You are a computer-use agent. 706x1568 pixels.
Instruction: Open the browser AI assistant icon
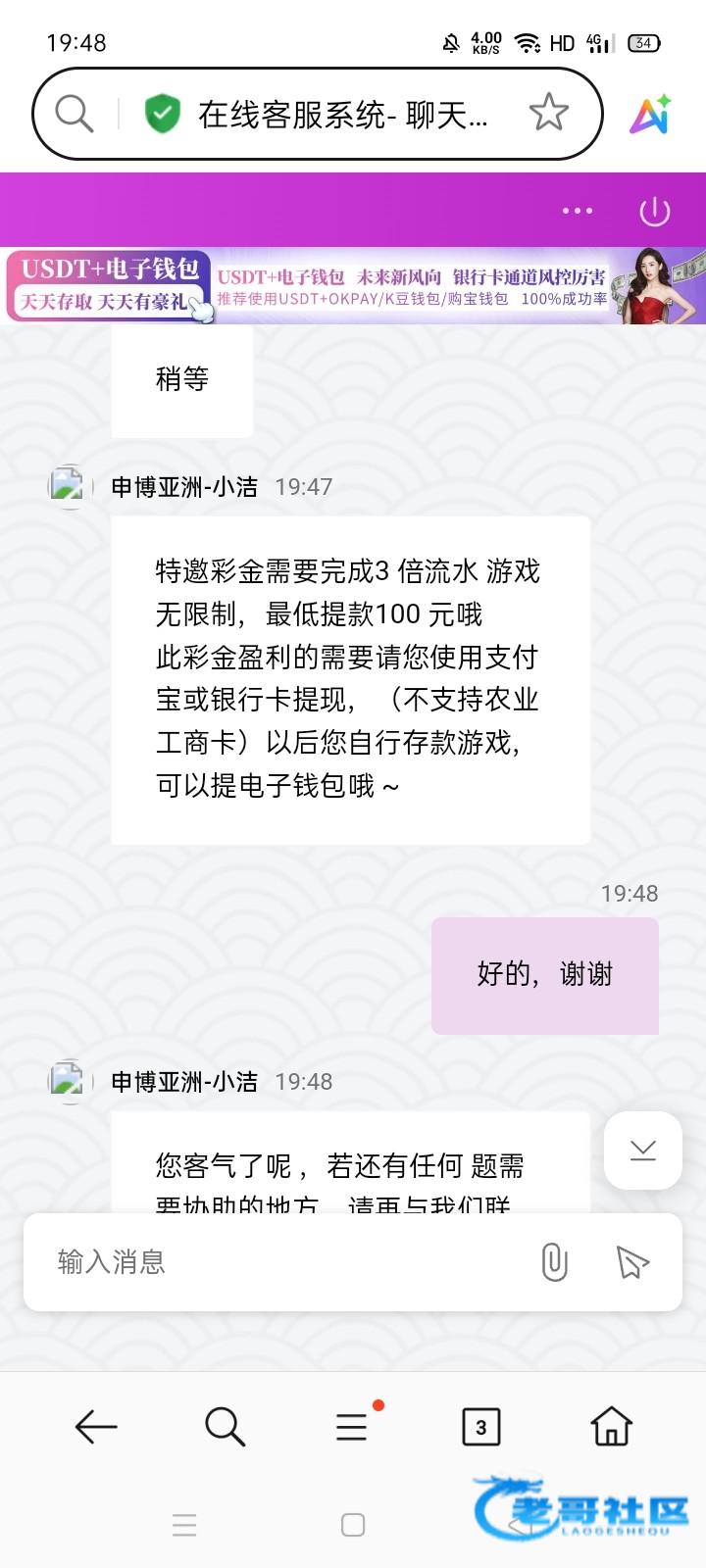click(x=650, y=115)
